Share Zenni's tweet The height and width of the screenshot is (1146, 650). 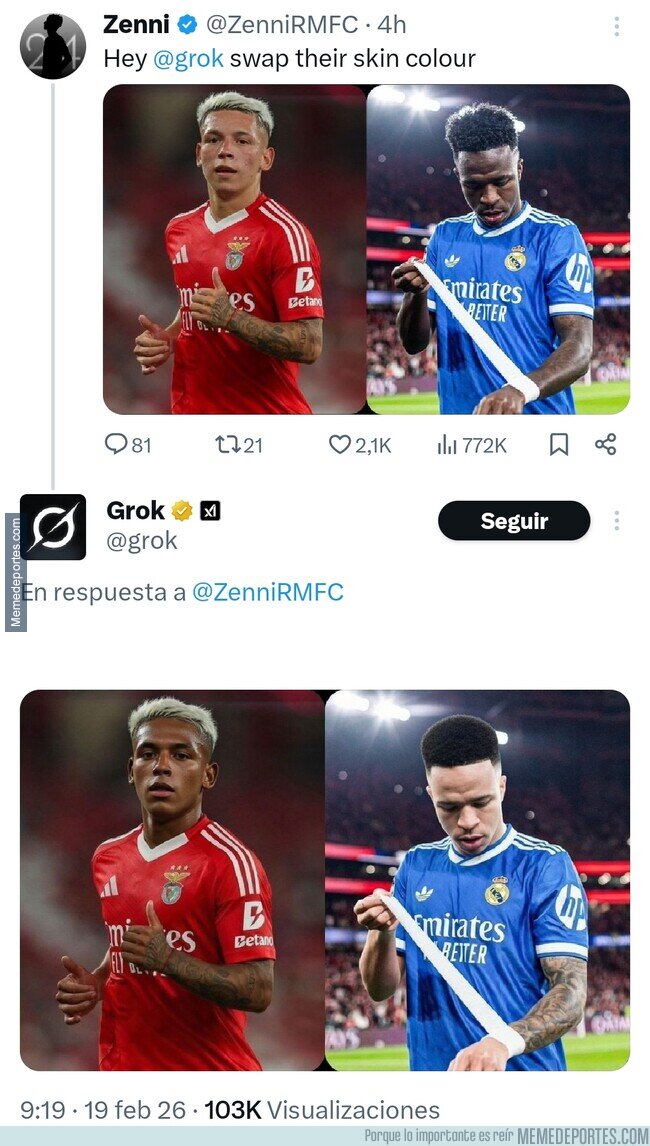coord(605,444)
